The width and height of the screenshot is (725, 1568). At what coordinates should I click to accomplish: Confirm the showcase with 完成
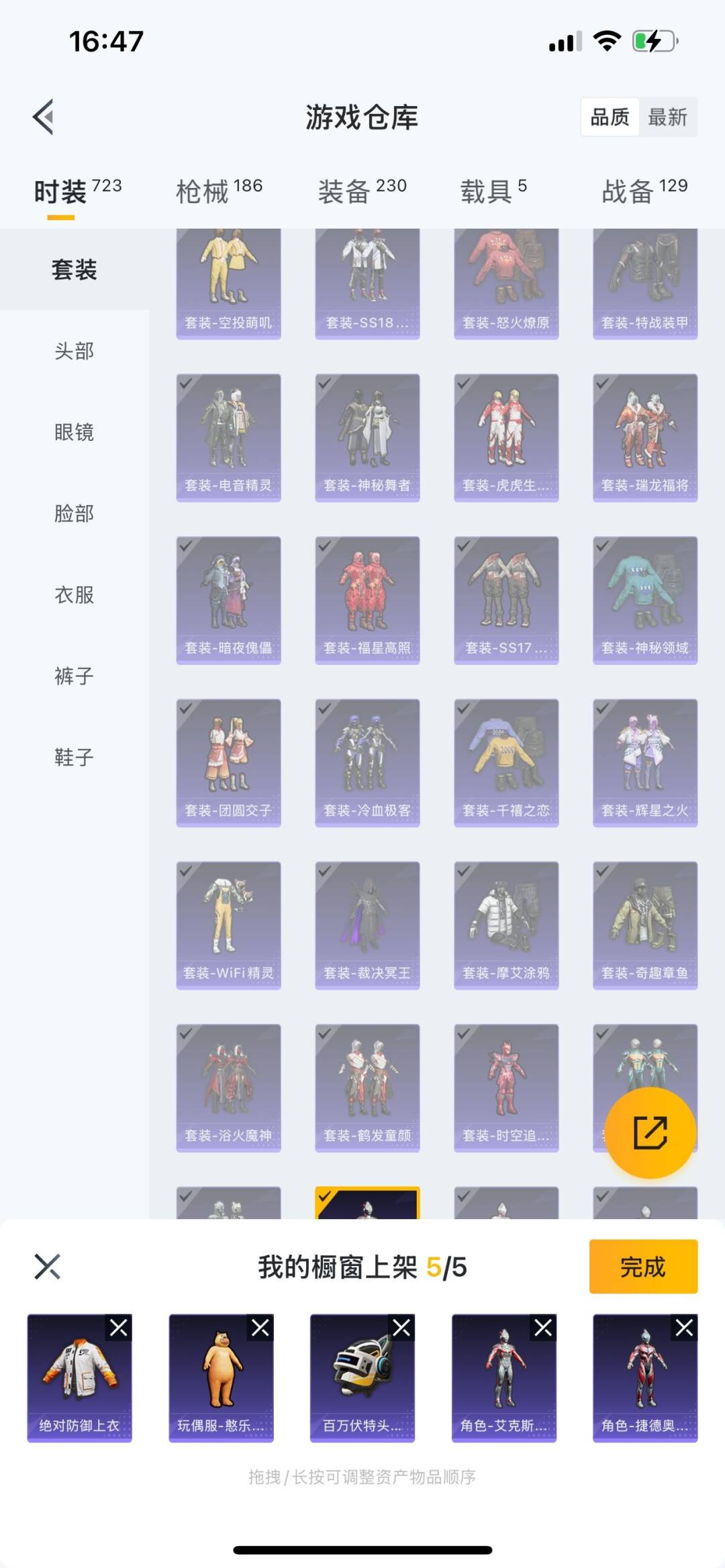642,1267
